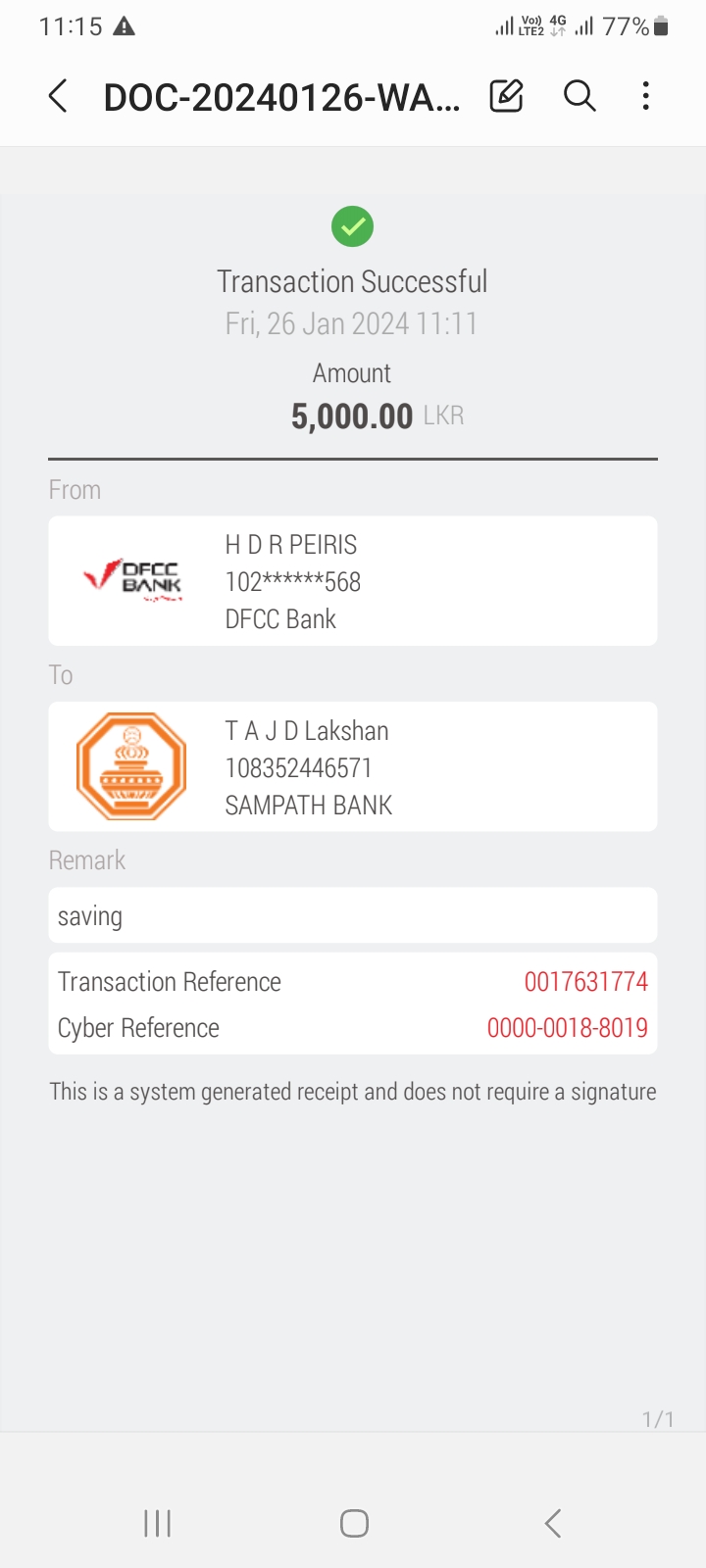Open the edit document icon
Screen dimensions: 706x1568
(506, 96)
